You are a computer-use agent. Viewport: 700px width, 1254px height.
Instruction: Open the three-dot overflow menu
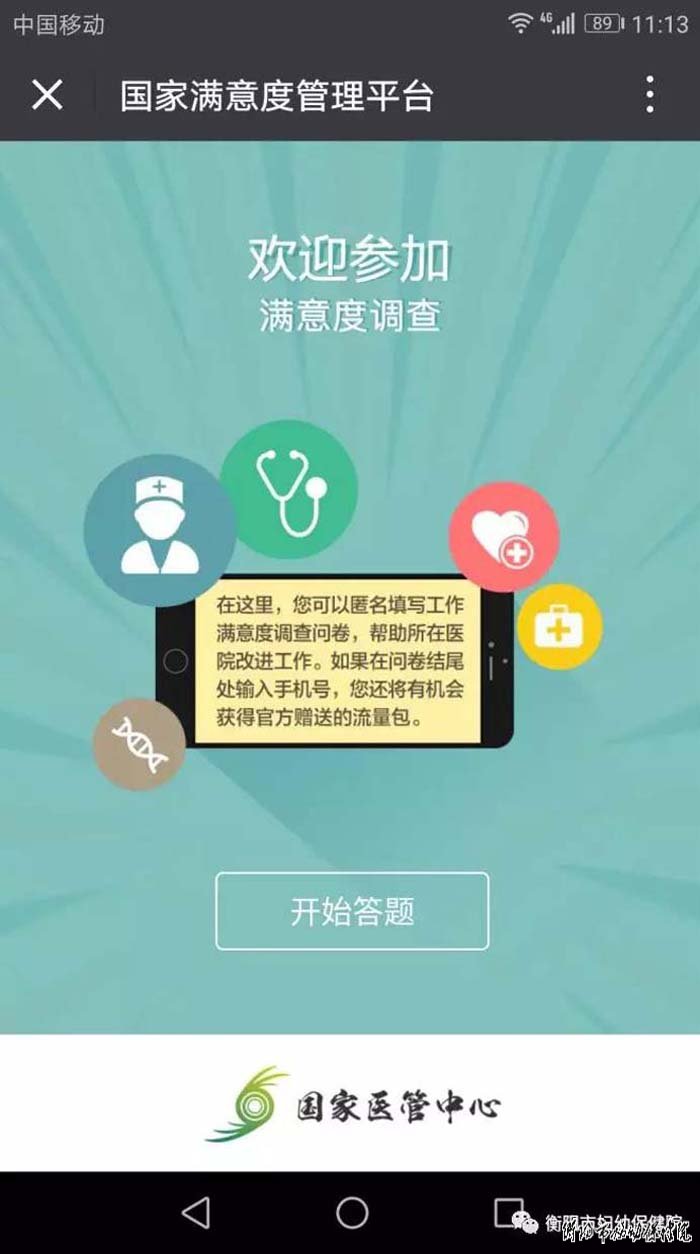649,95
